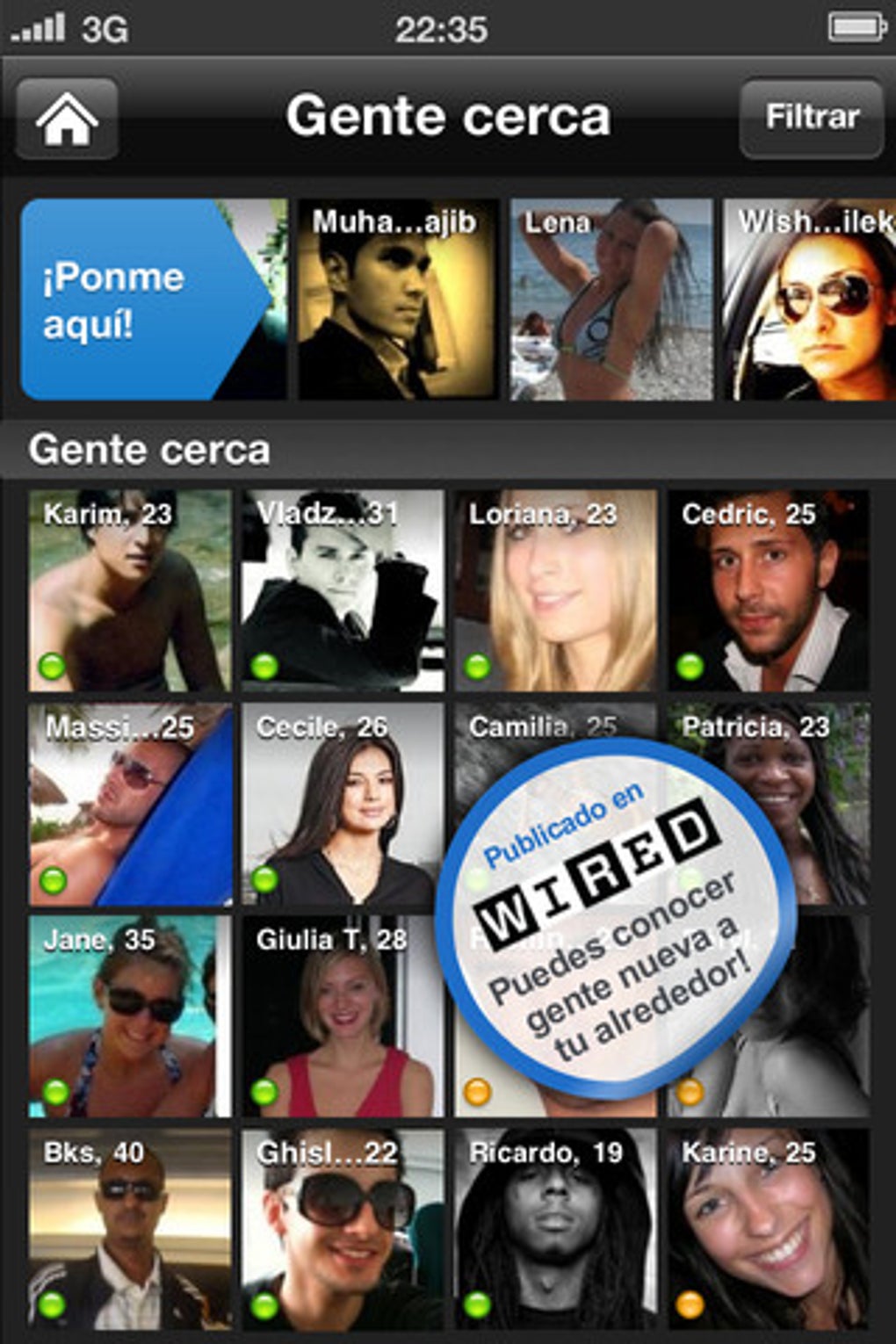Select Jane, 35 profile
The width and height of the screenshot is (896, 1344).
(x=129, y=1016)
